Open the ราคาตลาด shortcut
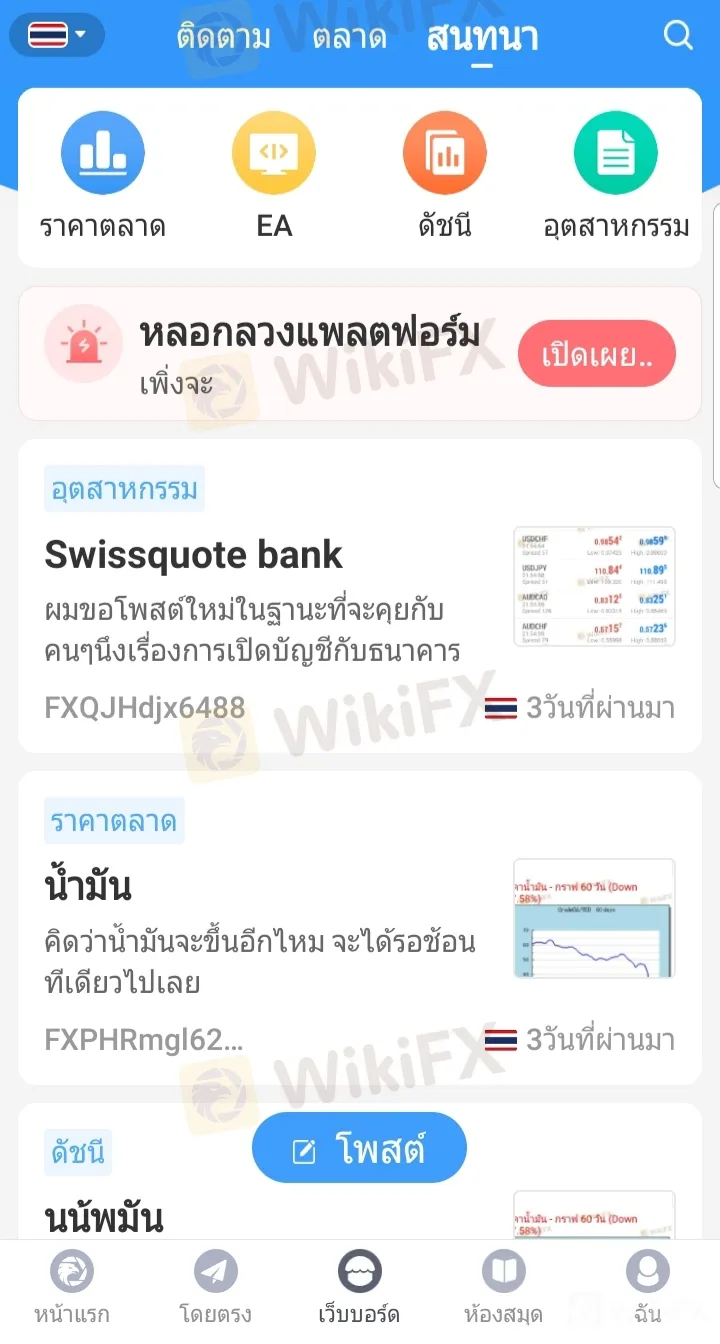The image size is (720, 1344). pyautogui.click(x=103, y=175)
